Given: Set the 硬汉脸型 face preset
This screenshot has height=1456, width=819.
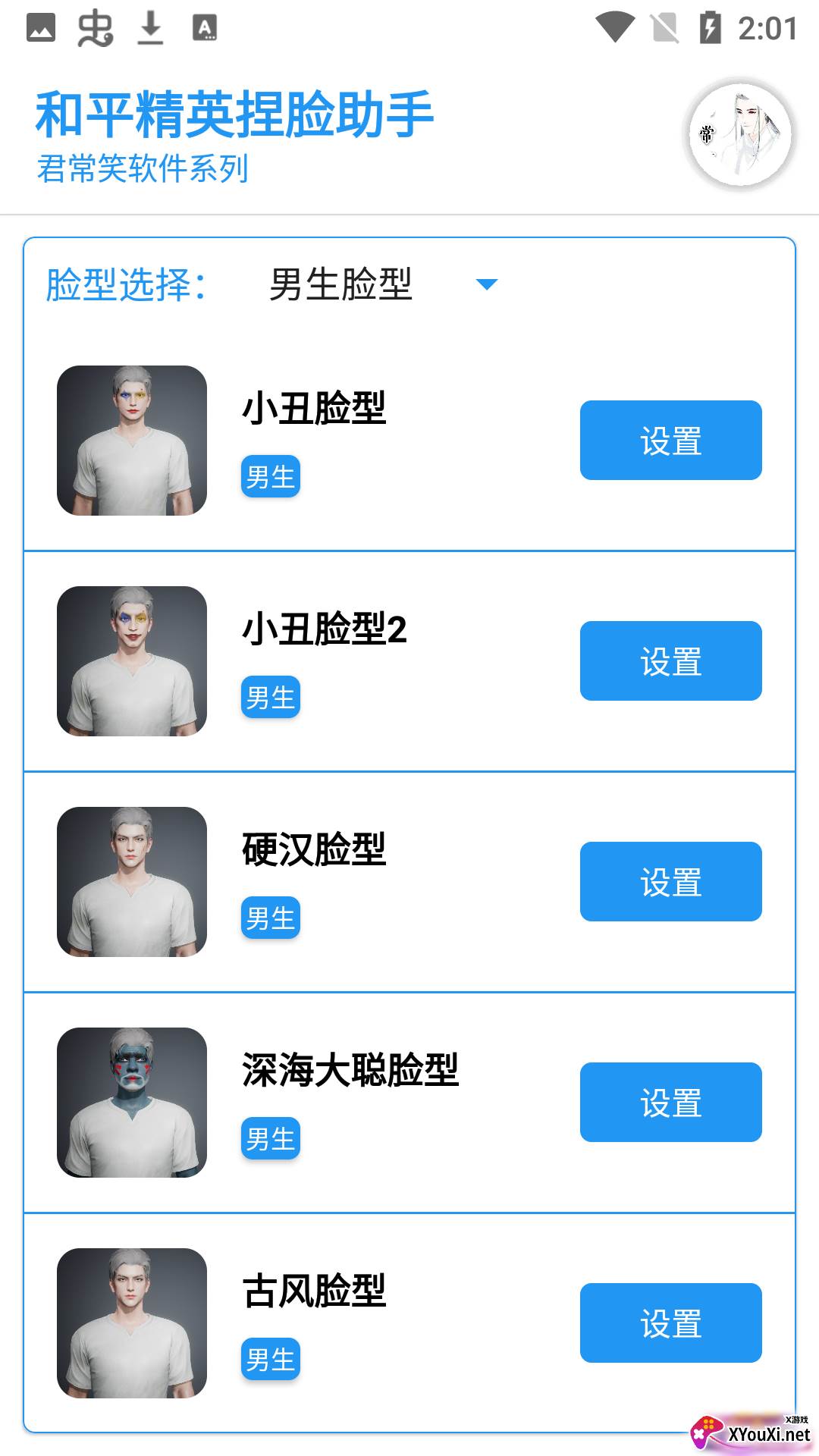Looking at the screenshot, I should (x=670, y=882).
